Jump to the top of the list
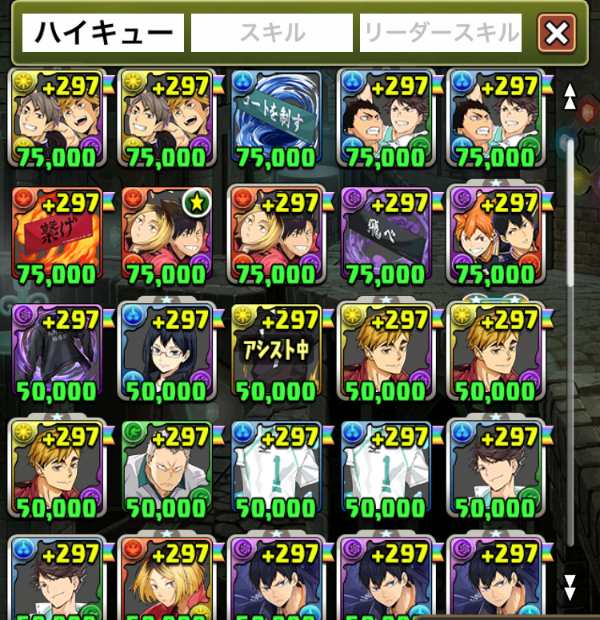Image resolution: width=600 pixels, height=620 pixels. click(571, 96)
